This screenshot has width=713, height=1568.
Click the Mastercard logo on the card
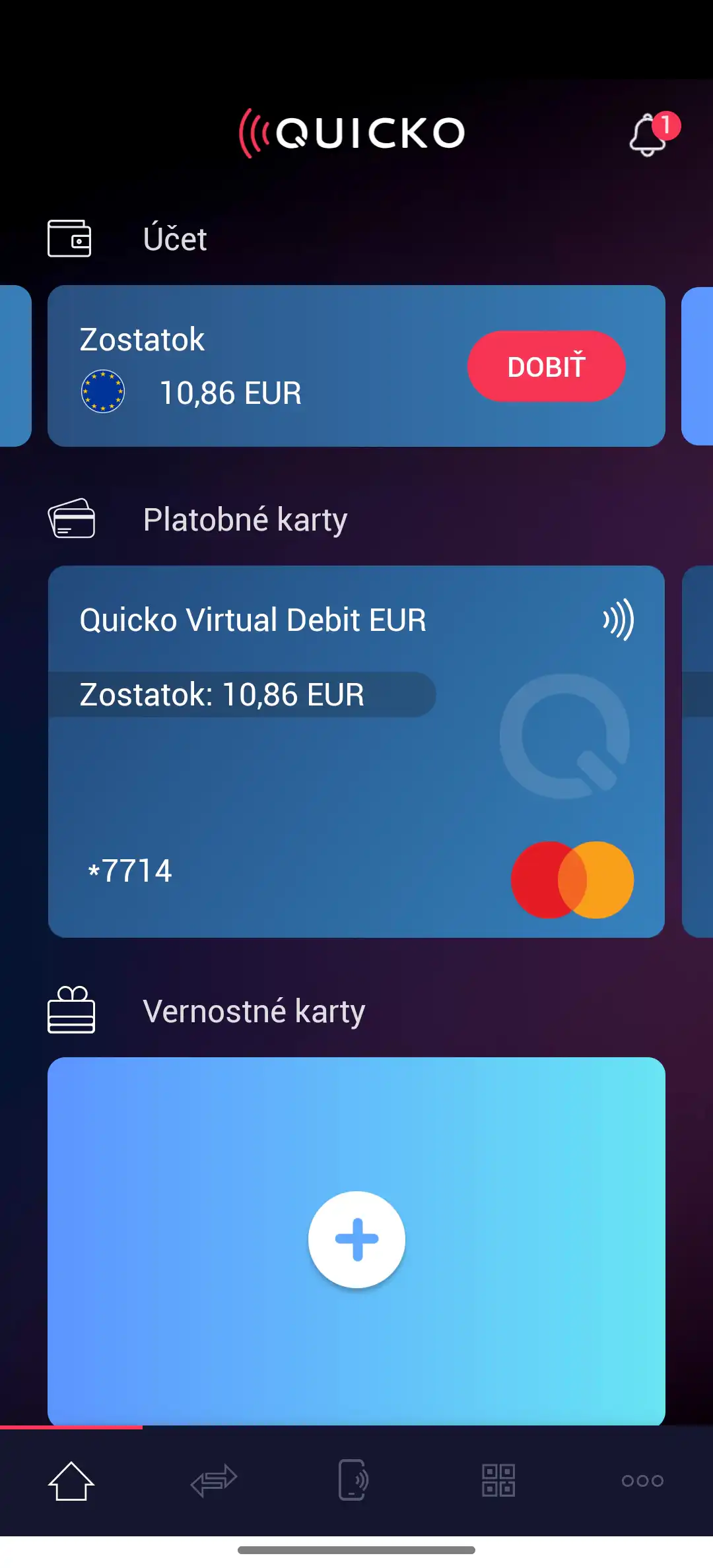pos(573,880)
